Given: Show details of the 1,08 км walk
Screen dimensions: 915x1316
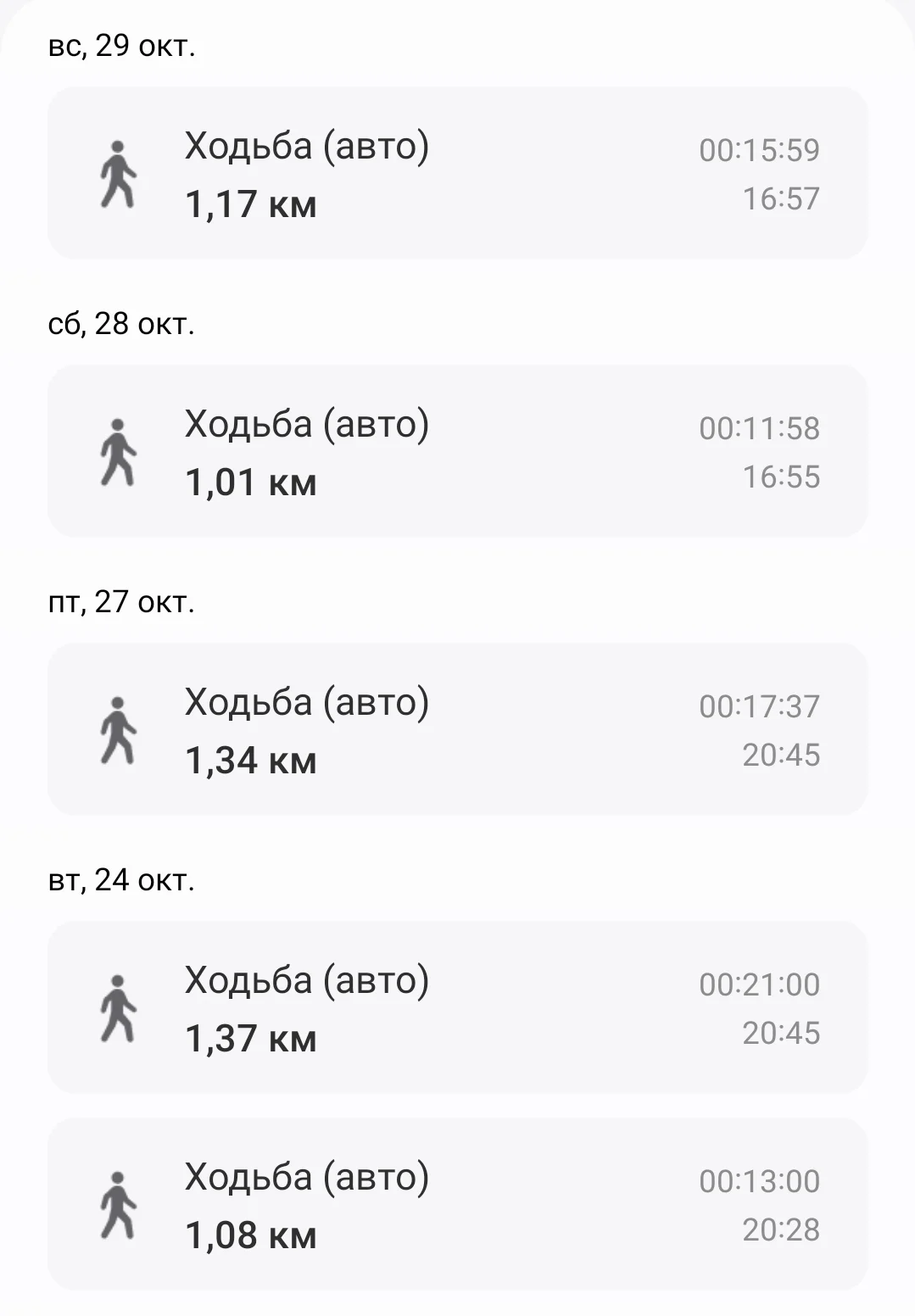Looking at the screenshot, I should 457,1204.
